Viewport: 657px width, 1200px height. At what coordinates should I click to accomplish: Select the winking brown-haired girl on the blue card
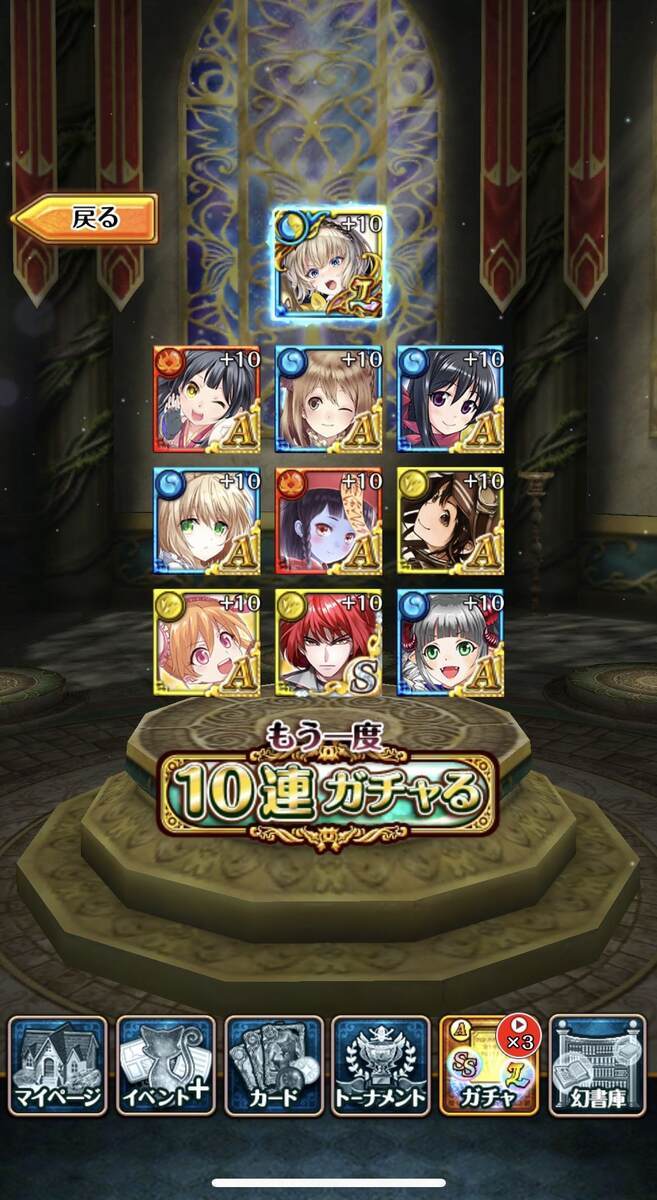point(328,400)
